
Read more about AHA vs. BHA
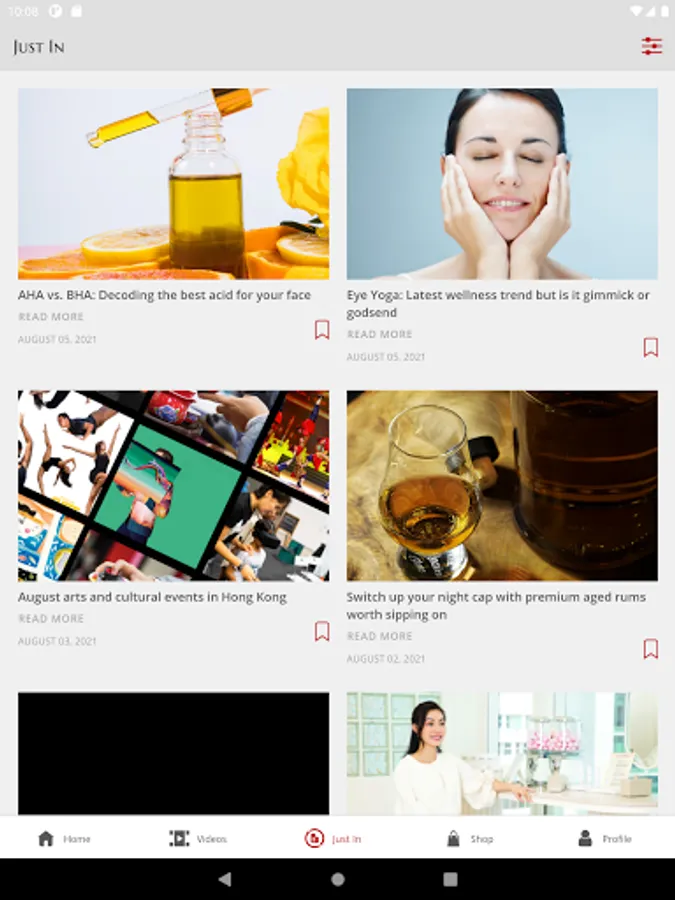pyautogui.click(x=51, y=317)
